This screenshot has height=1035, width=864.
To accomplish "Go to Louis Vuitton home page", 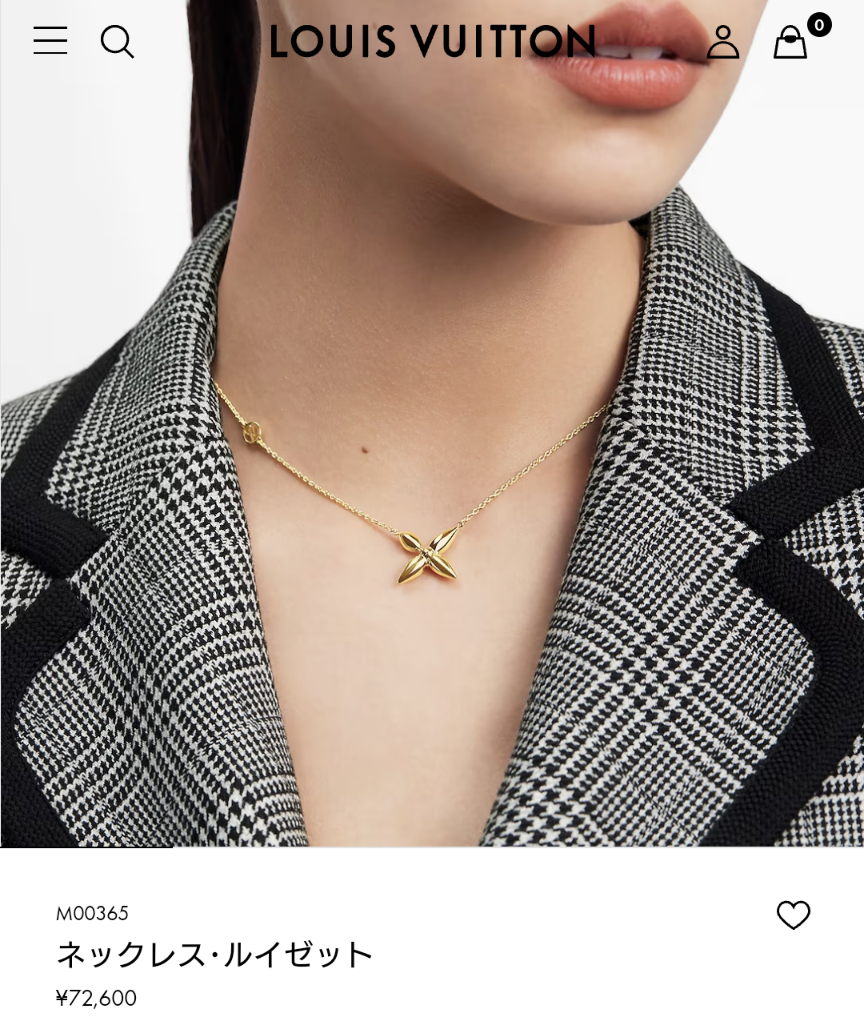I will pos(432,42).
